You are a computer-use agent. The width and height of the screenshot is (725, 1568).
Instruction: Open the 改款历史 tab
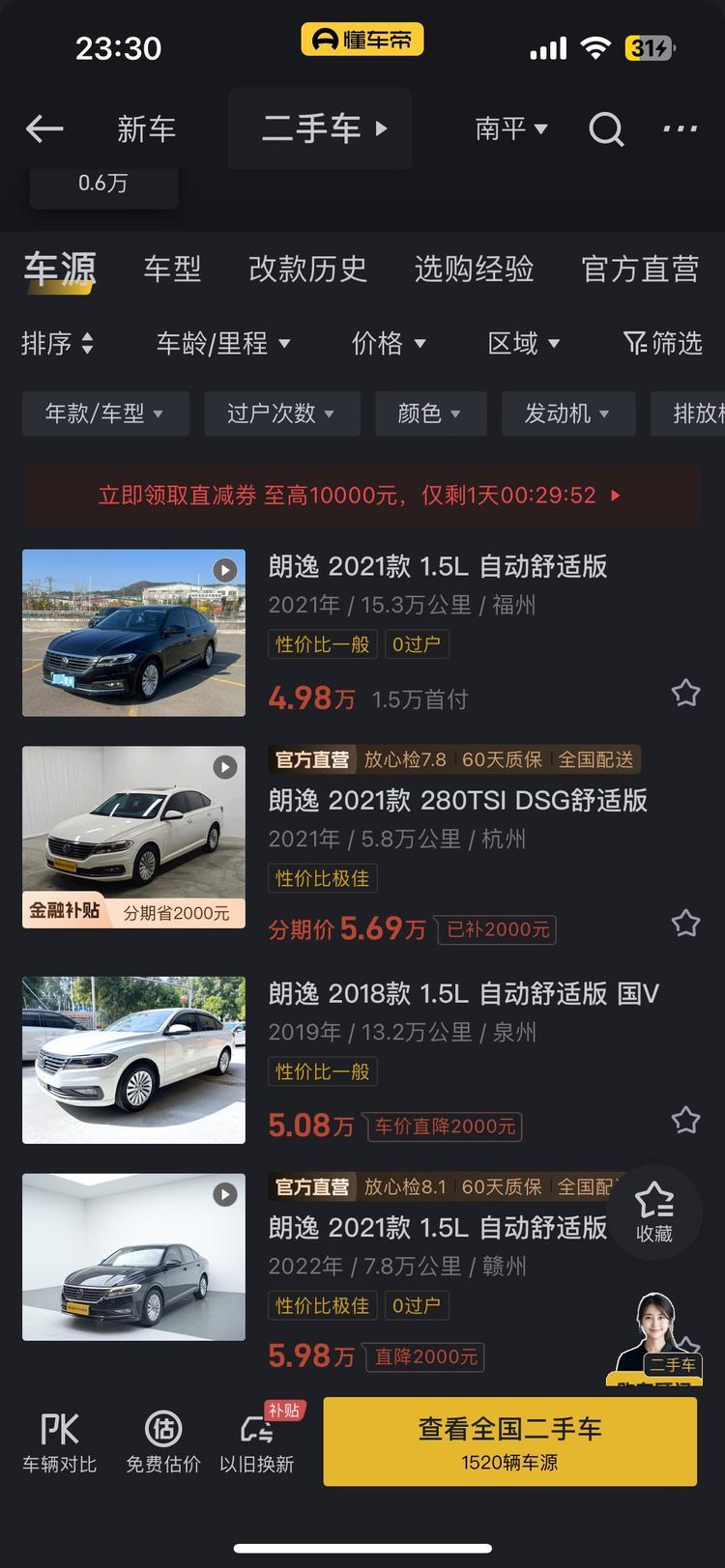click(307, 269)
